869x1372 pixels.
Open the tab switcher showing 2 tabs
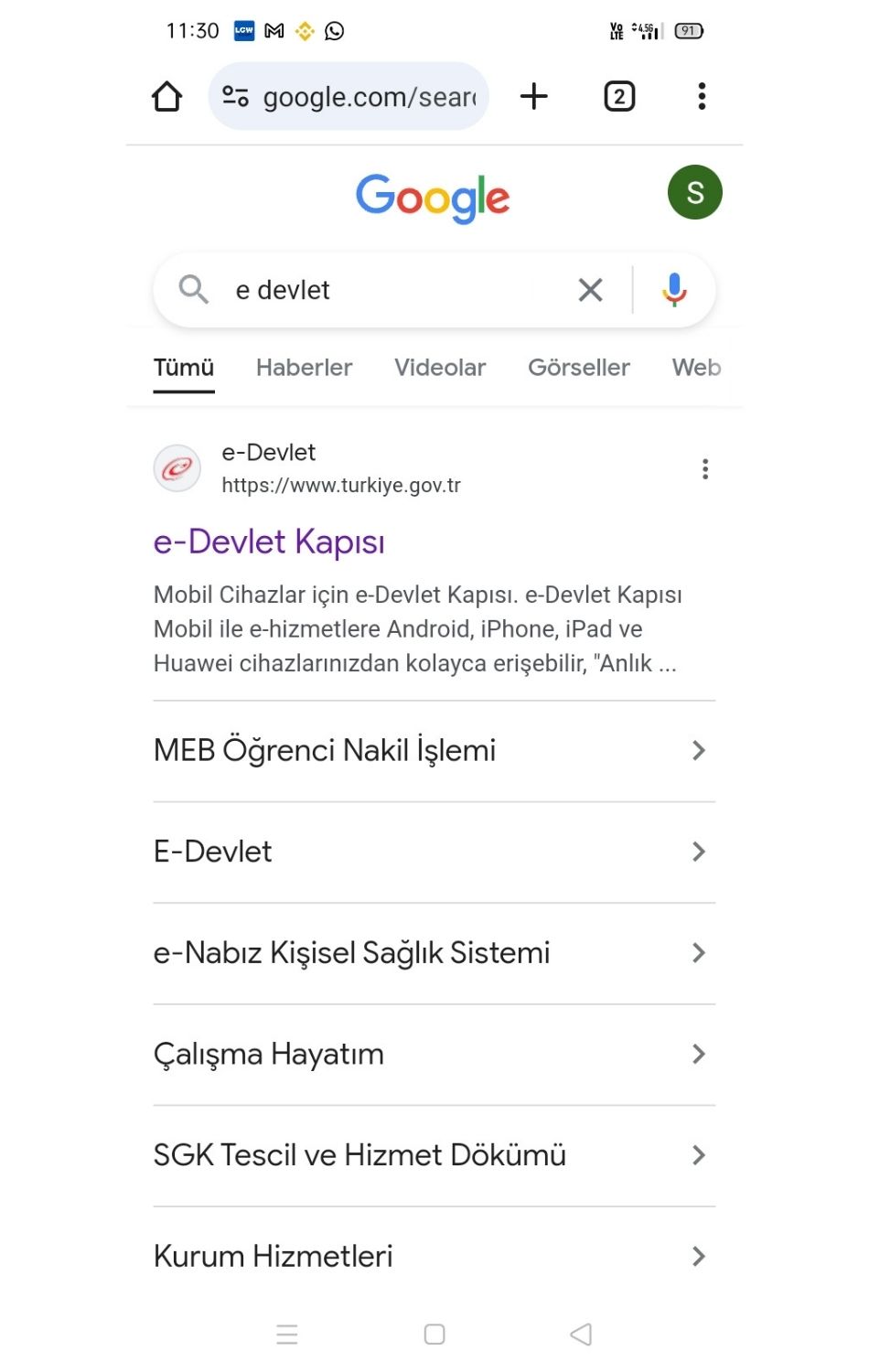[x=619, y=96]
